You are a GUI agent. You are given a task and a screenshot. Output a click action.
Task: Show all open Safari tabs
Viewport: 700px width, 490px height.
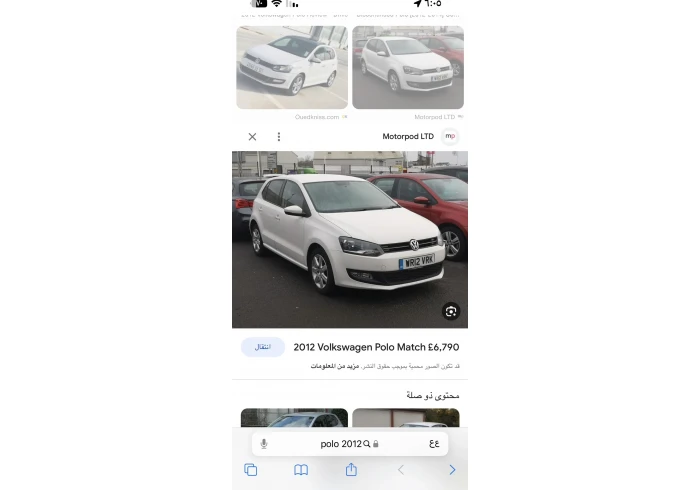(251, 470)
